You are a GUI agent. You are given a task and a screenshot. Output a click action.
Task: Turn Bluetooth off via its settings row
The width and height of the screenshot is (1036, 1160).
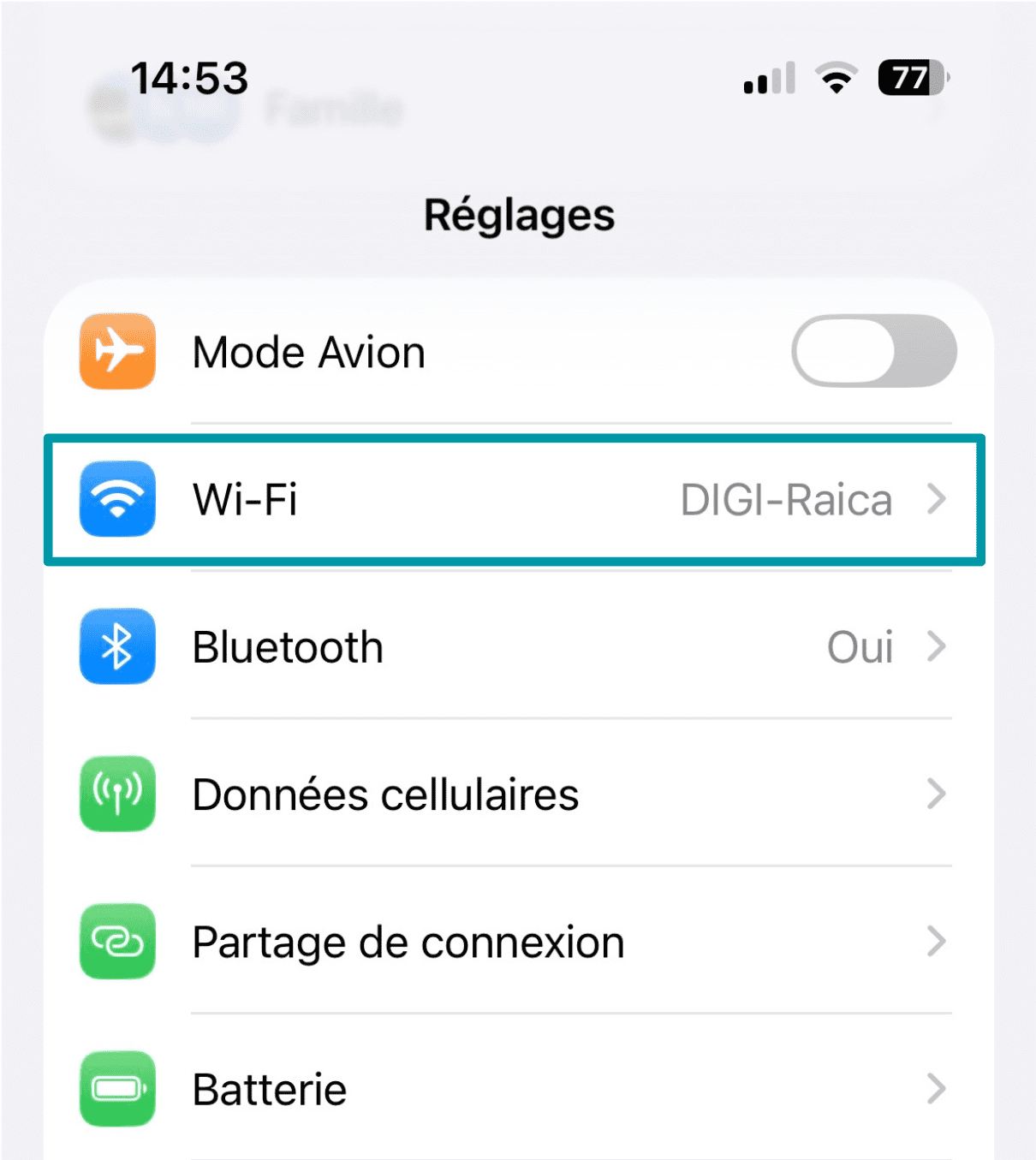tap(514, 647)
